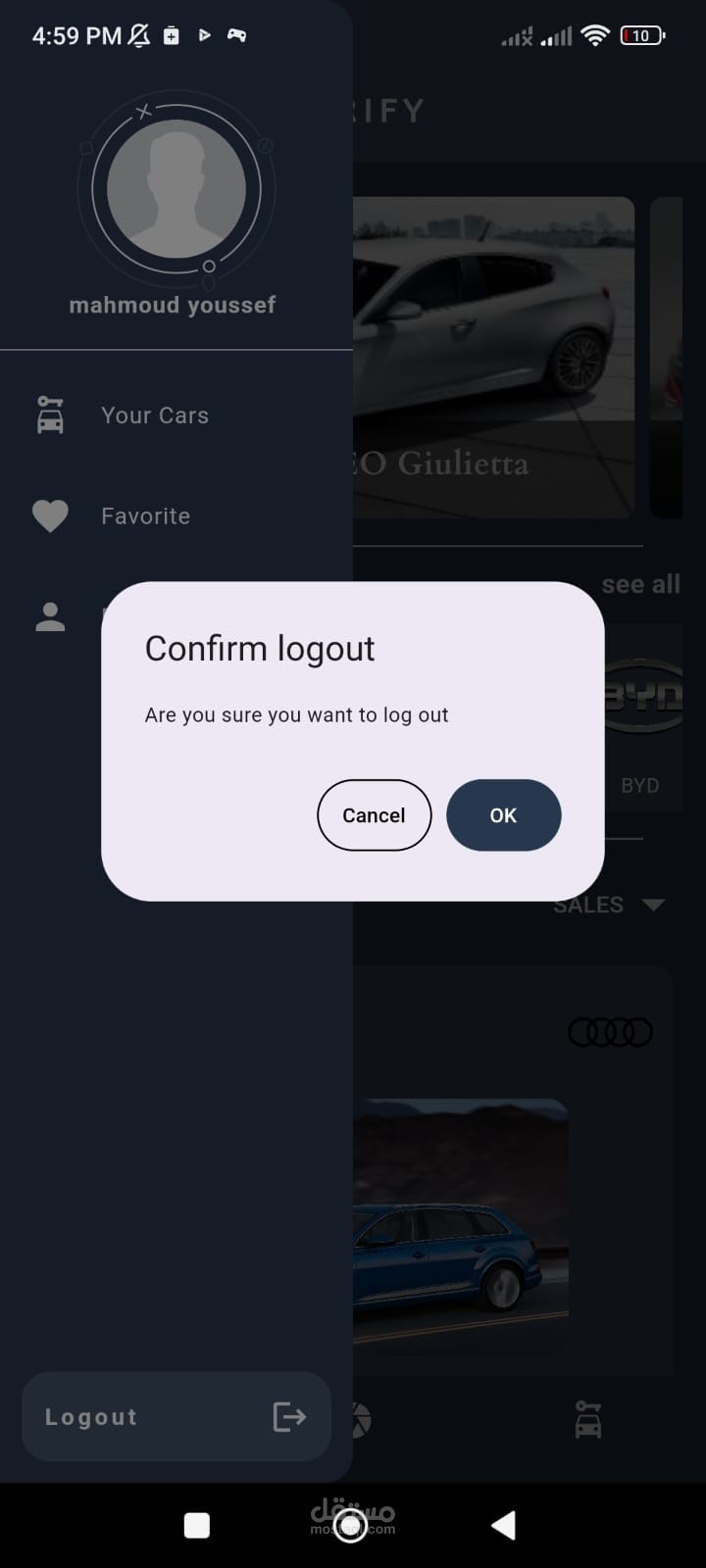Screen dimensions: 706x1568
Task: Cancel the logout confirmation
Action: [374, 814]
